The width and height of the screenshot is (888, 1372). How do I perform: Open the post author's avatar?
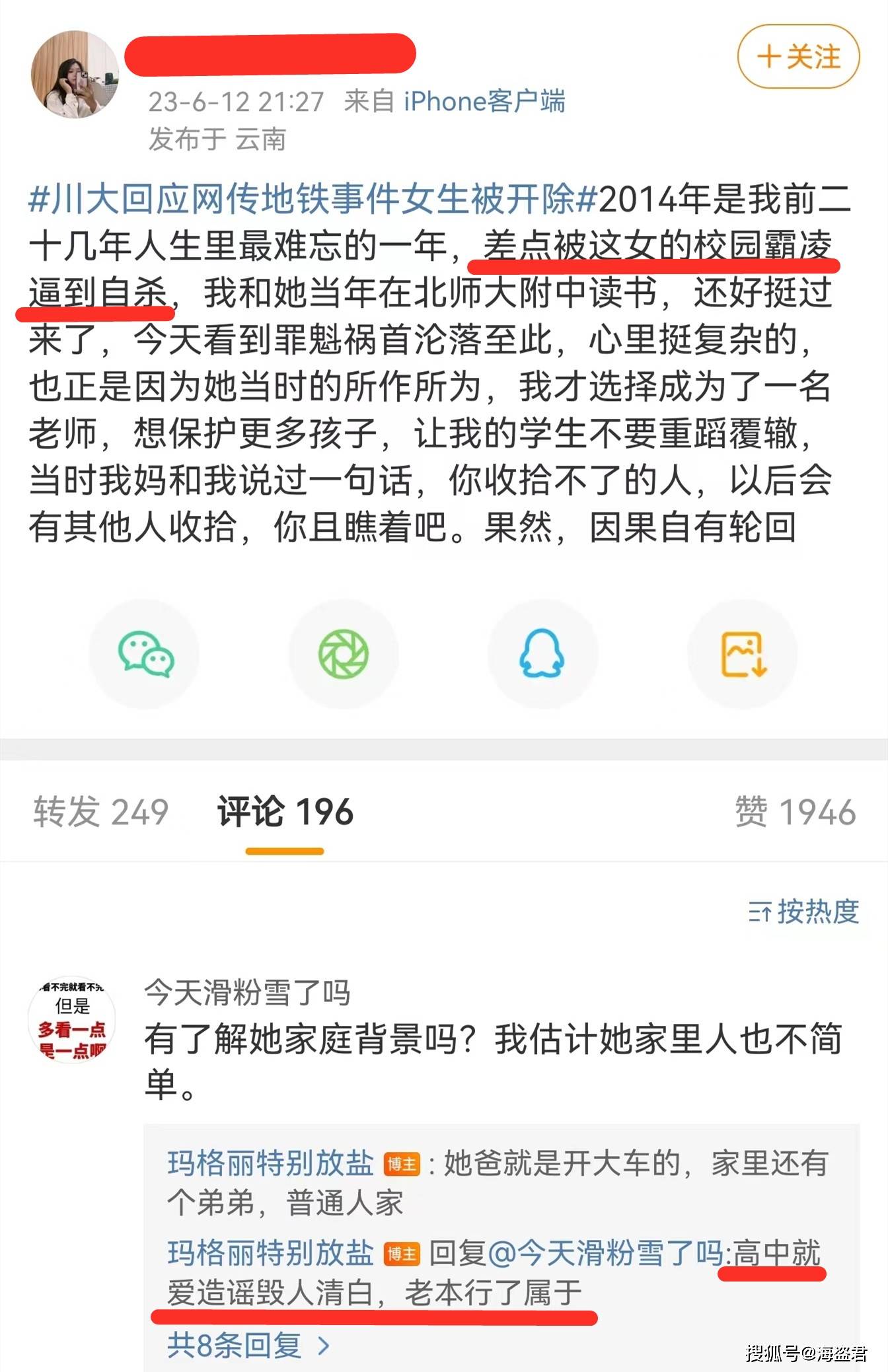click(x=75, y=75)
